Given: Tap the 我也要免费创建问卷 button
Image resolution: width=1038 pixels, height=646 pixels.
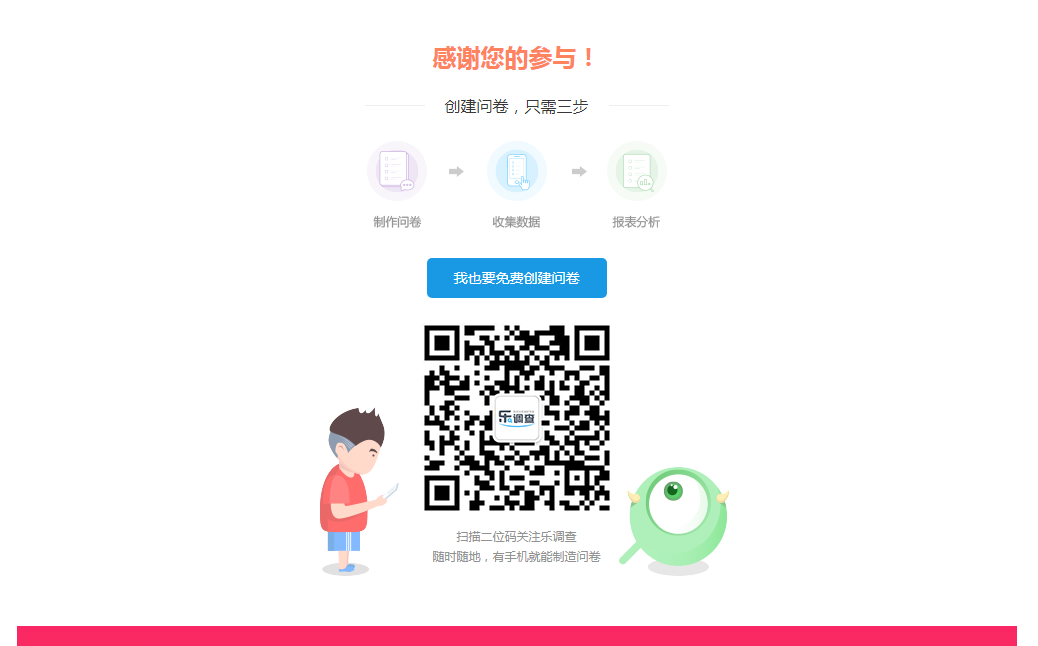Looking at the screenshot, I should (x=516, y=278).
